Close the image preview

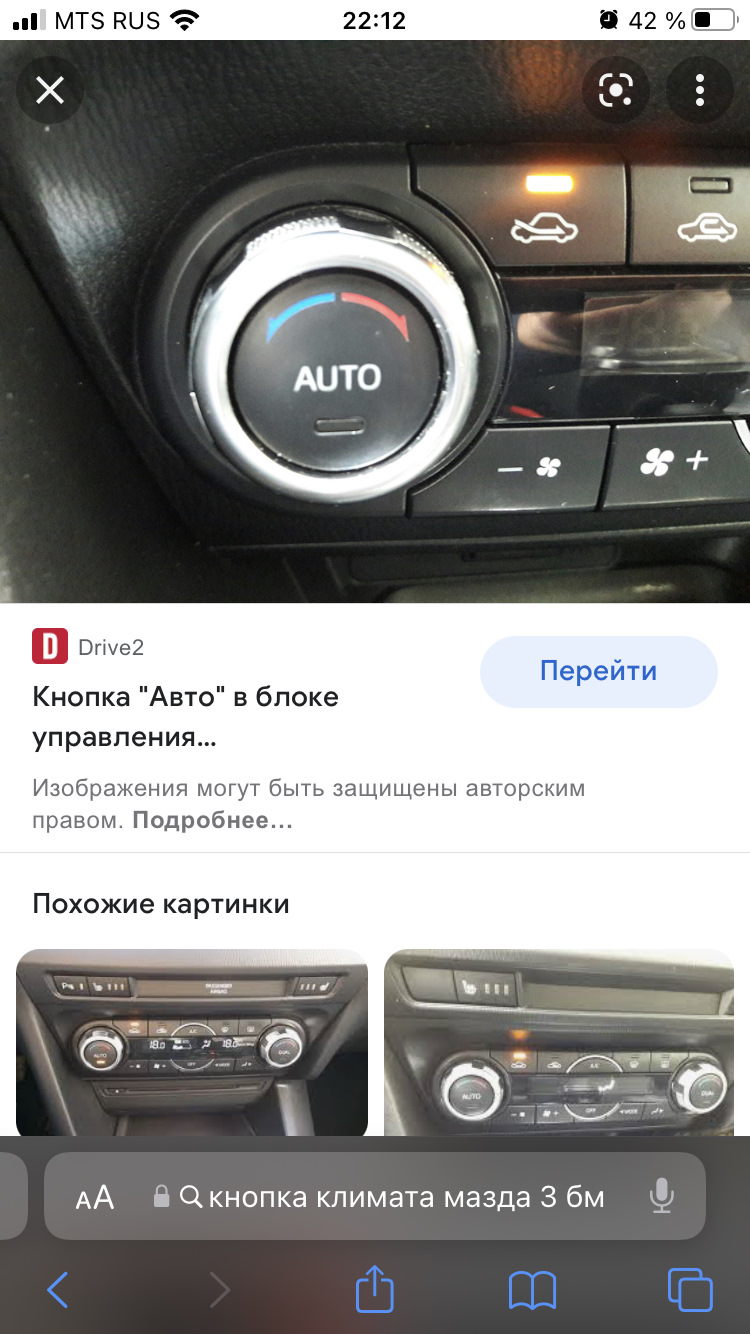coord(50,91)
